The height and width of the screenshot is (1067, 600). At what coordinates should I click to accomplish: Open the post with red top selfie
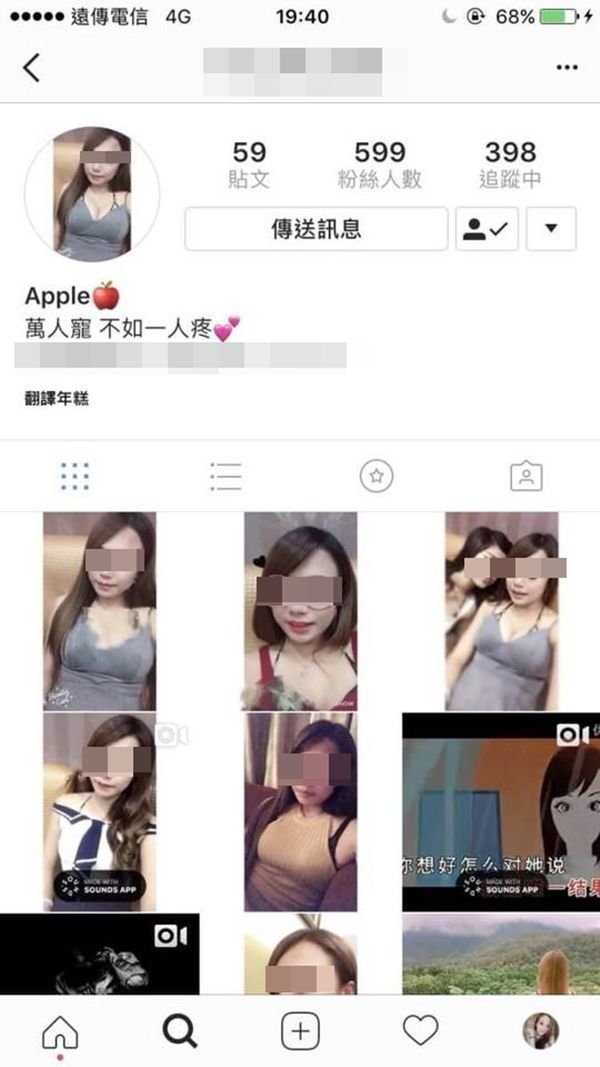[300, 610]
